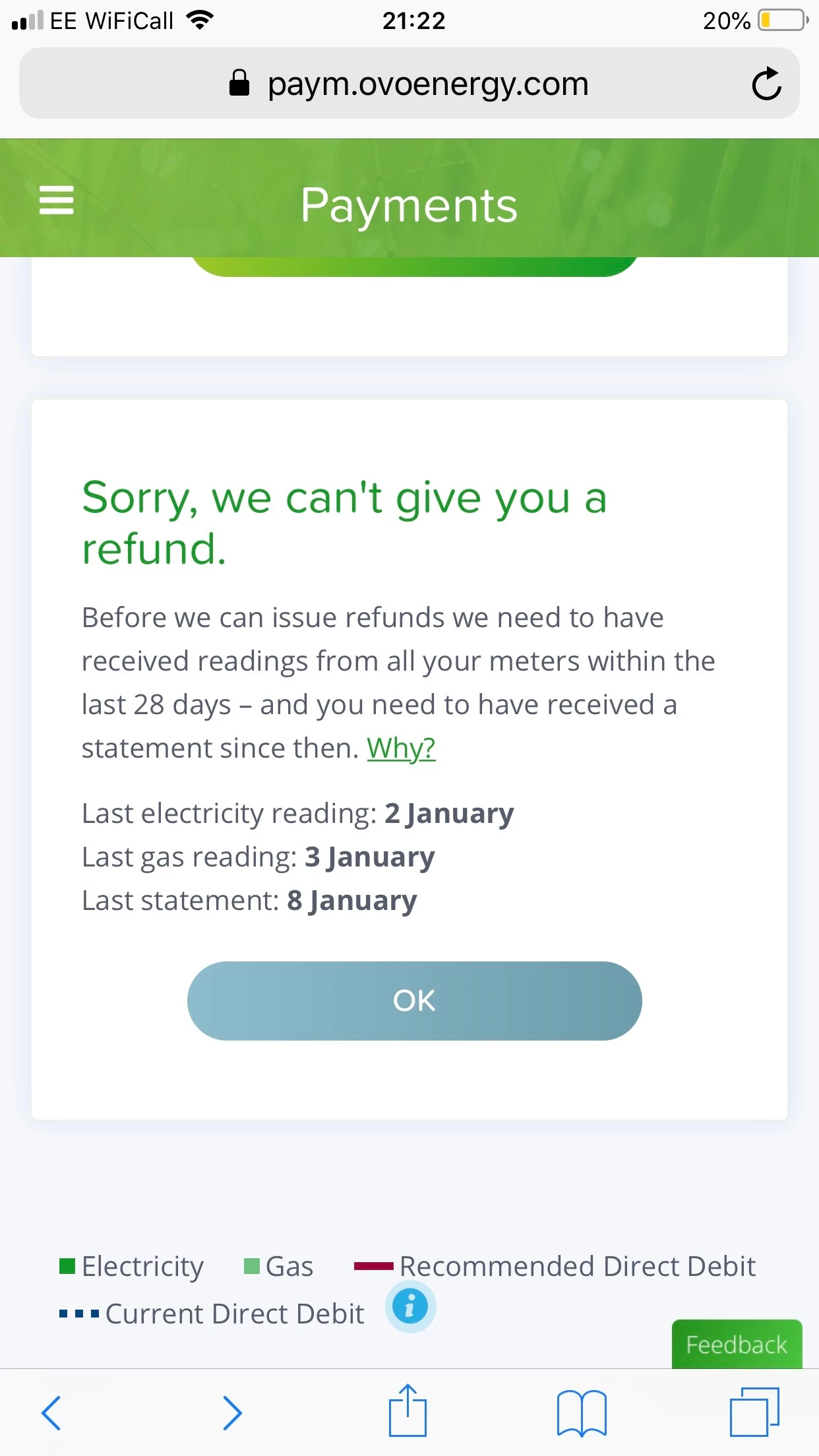Viewport: 819px width, 1456px height.
Task: Open the Direct Debit info icon
Action: pos(409,1306)
